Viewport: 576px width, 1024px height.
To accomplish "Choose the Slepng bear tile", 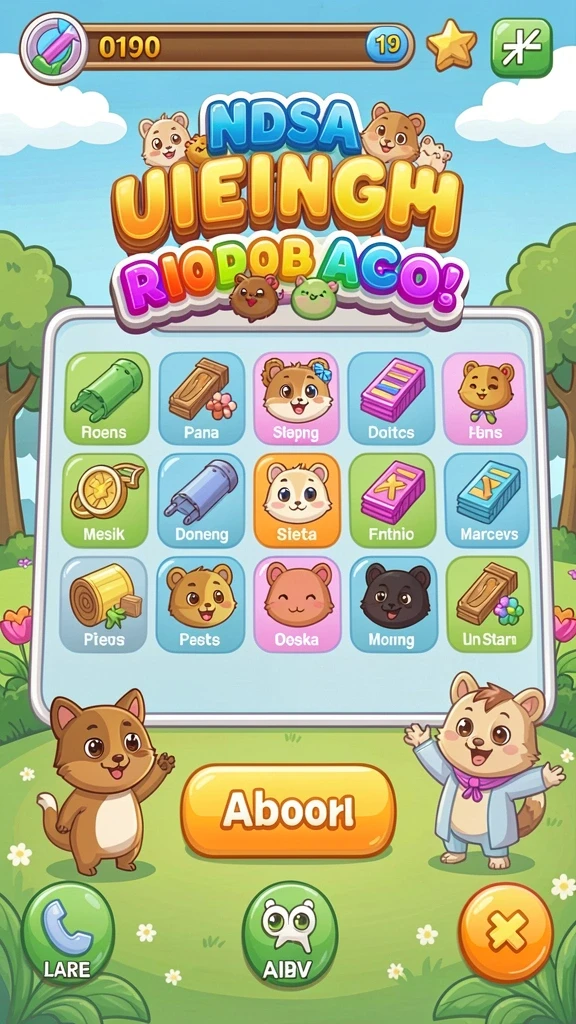I will tap(296, 398).
